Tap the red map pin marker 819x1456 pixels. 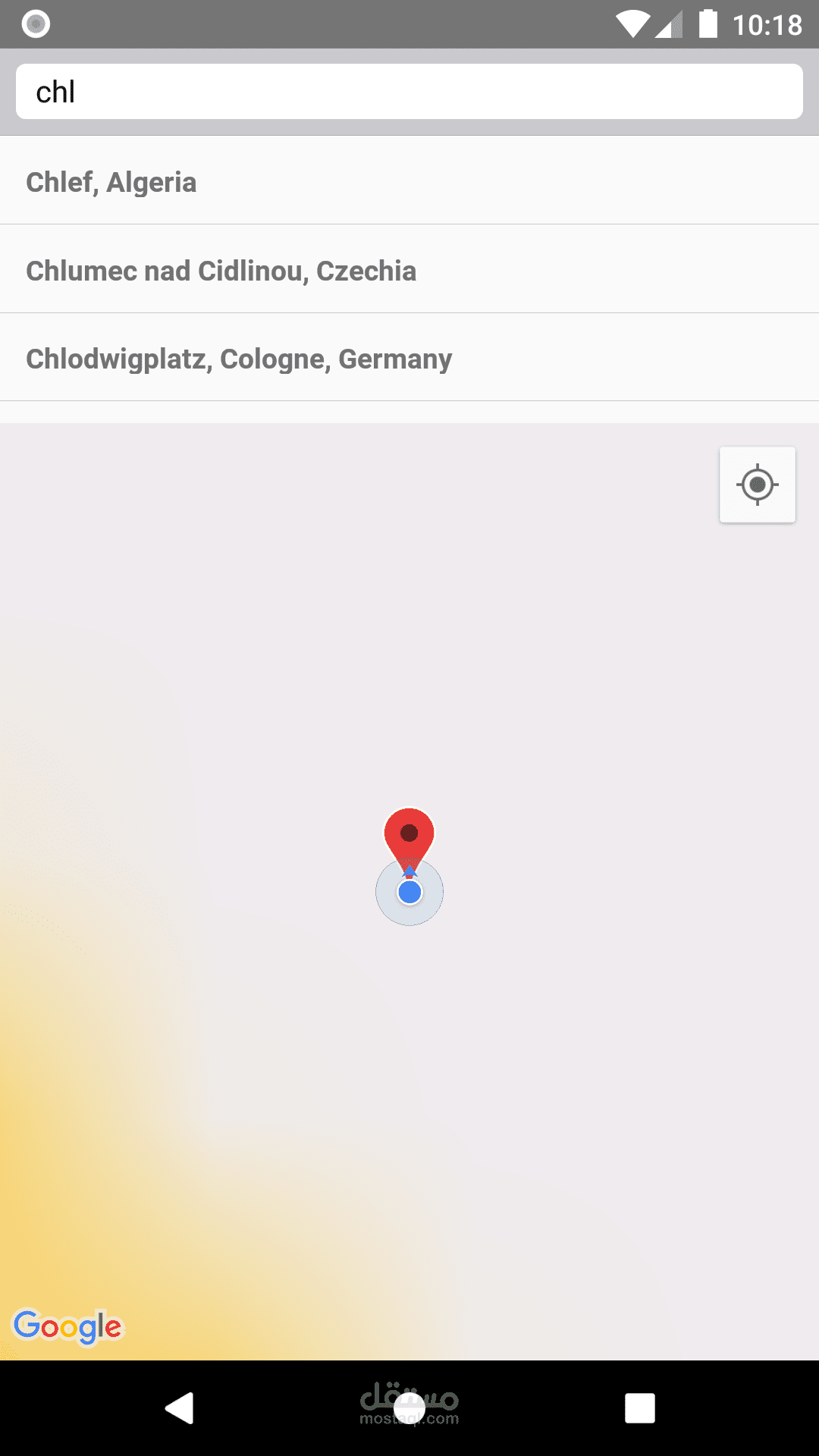(x=409, y=835)
